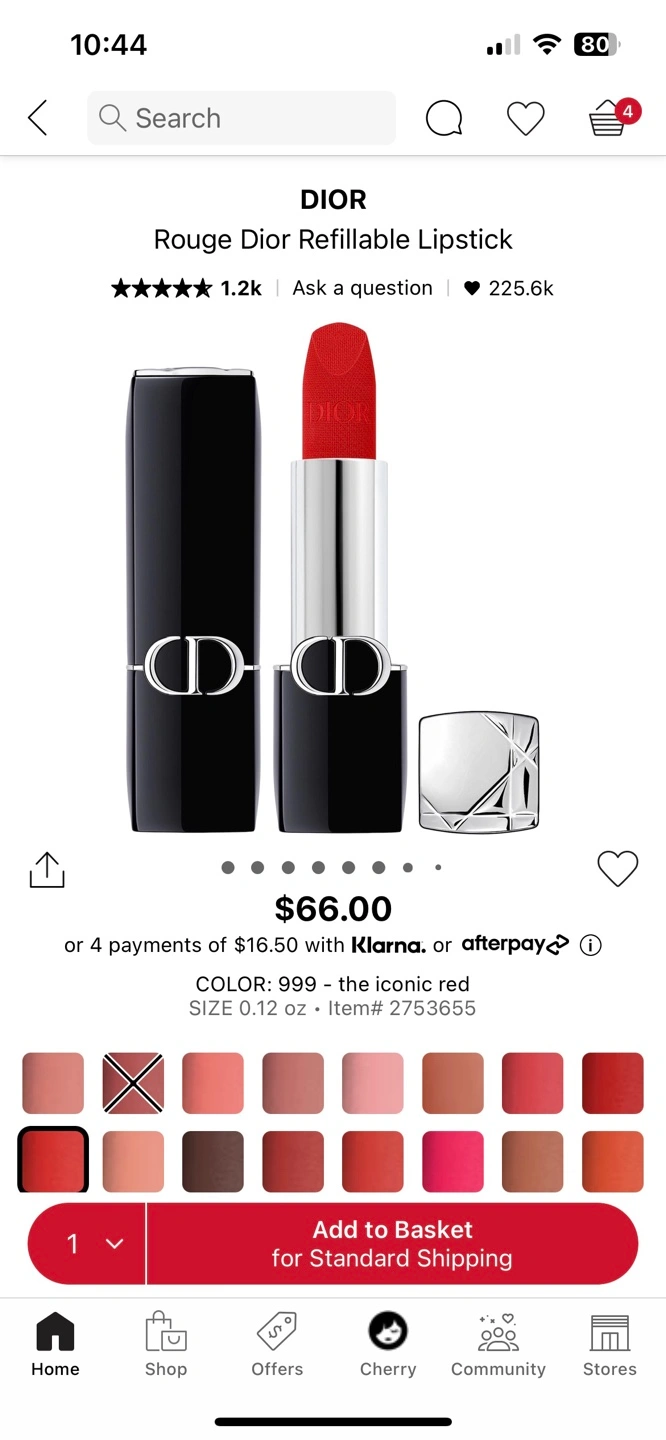Viewport: 666px width, 1440px height.
Task: Add lipstick to Loves with heart below image
Action: pos(617,868)
